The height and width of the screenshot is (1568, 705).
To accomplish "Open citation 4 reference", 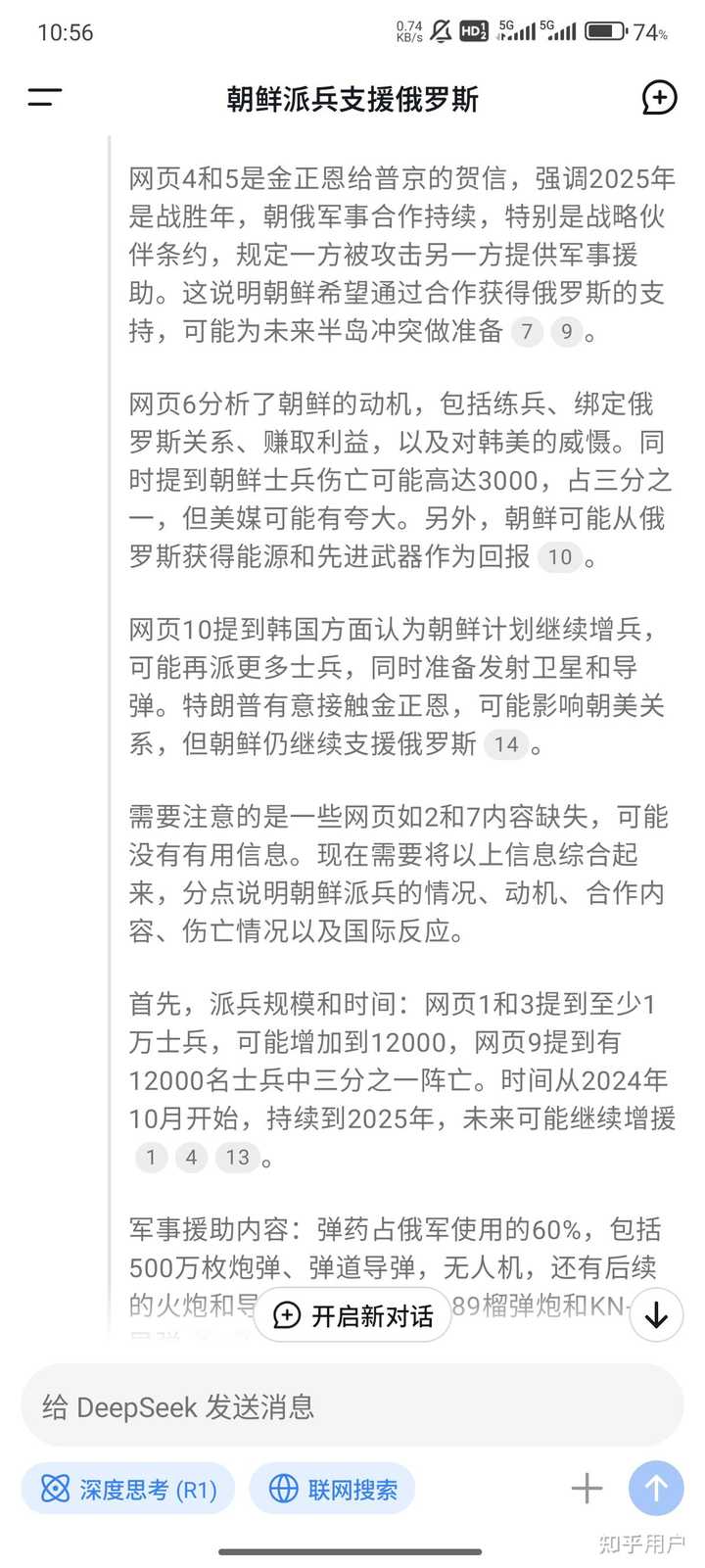I will [192, 1158].
